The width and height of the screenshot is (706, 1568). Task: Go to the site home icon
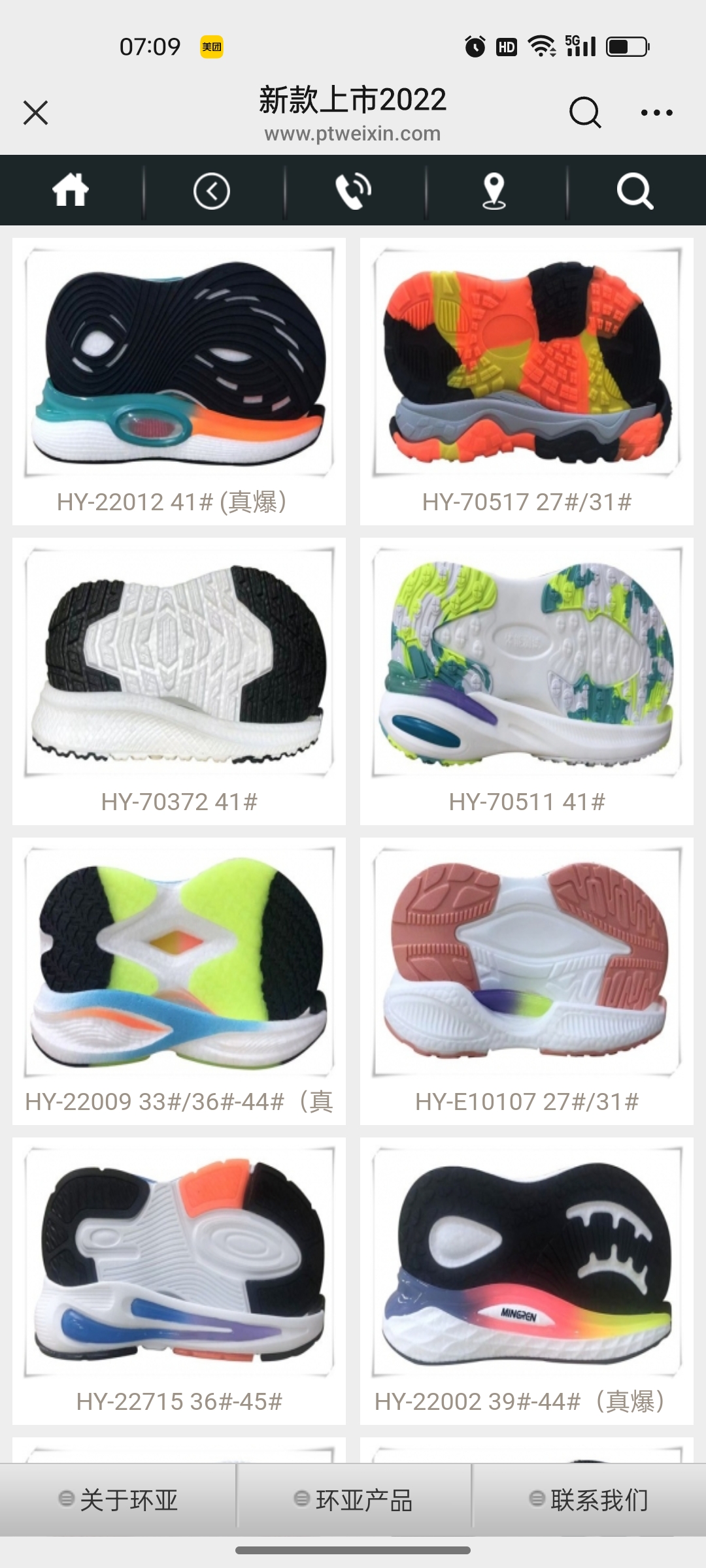(71, 191)
